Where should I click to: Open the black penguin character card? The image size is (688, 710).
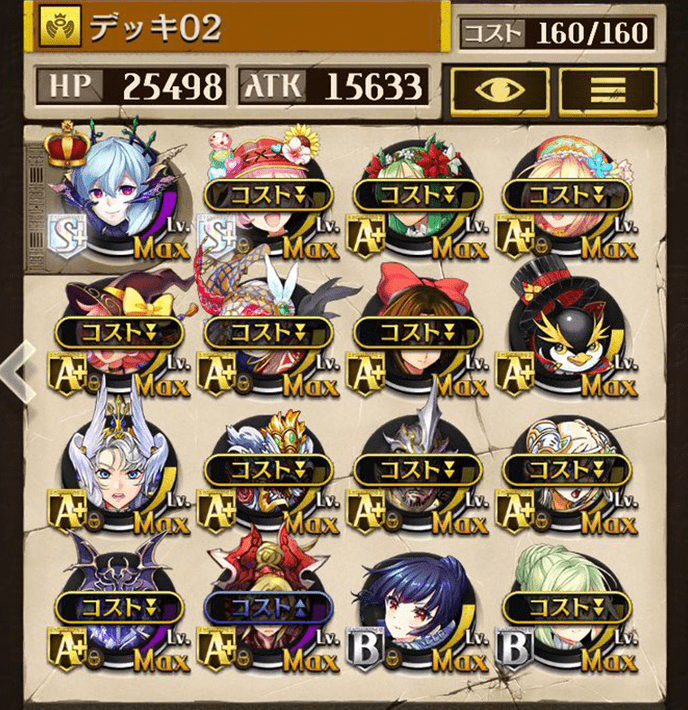click(565, 335)
